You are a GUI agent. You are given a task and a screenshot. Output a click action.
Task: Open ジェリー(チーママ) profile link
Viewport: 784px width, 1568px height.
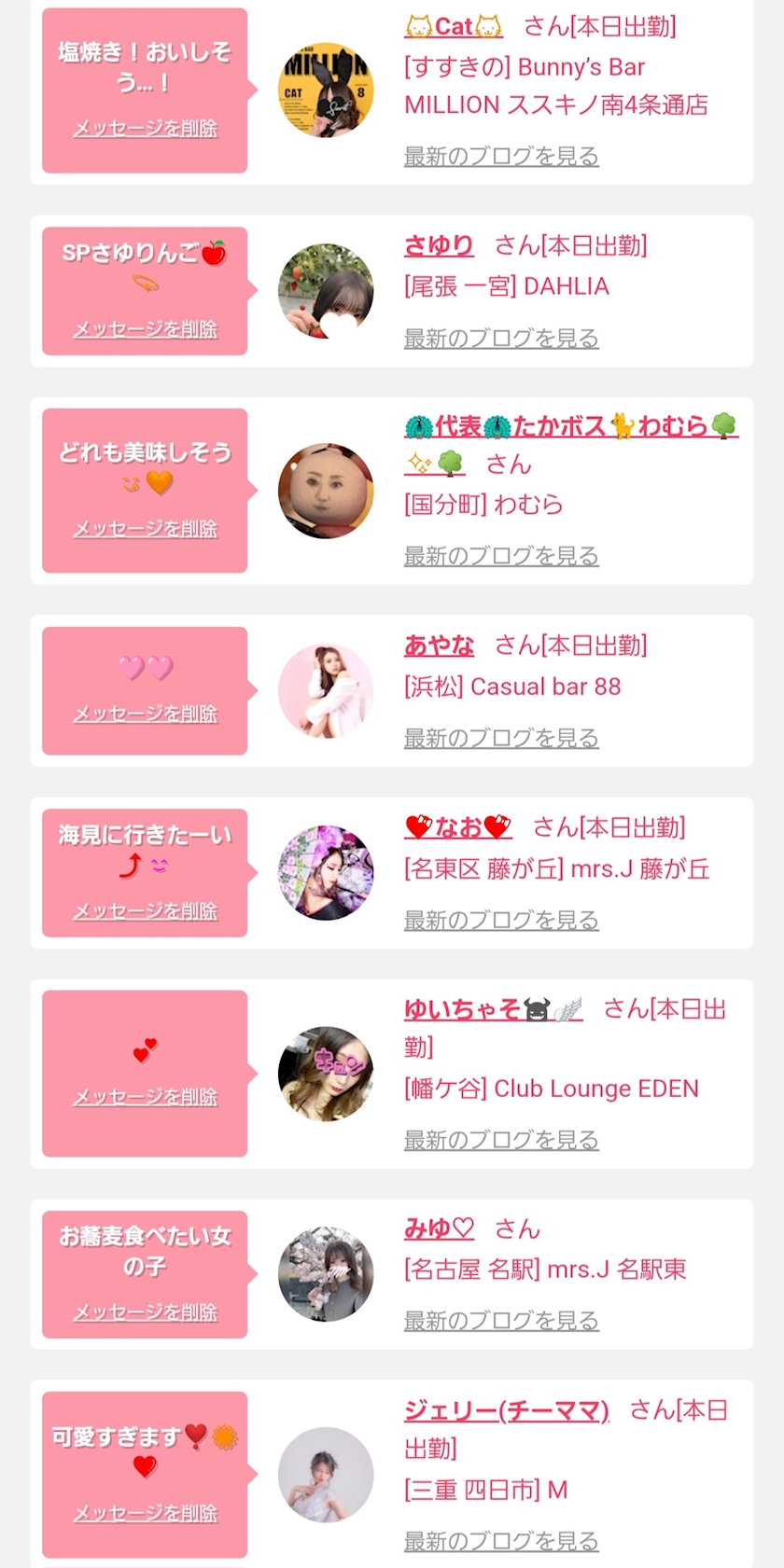[x=506, y=1410]
